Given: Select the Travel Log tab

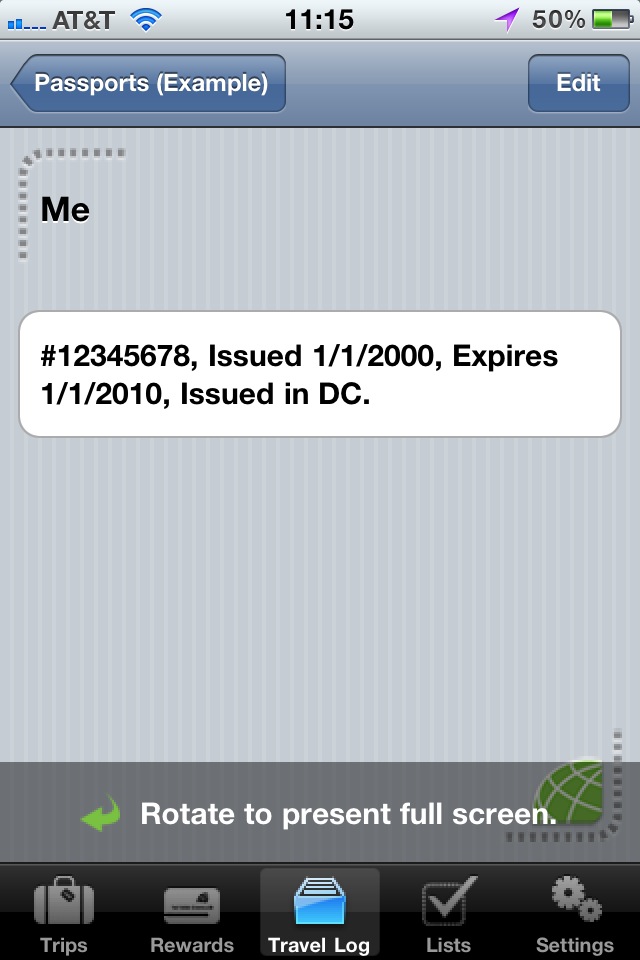Looking at the screenshot, I should pyautogui.click(x=320, y=915).
